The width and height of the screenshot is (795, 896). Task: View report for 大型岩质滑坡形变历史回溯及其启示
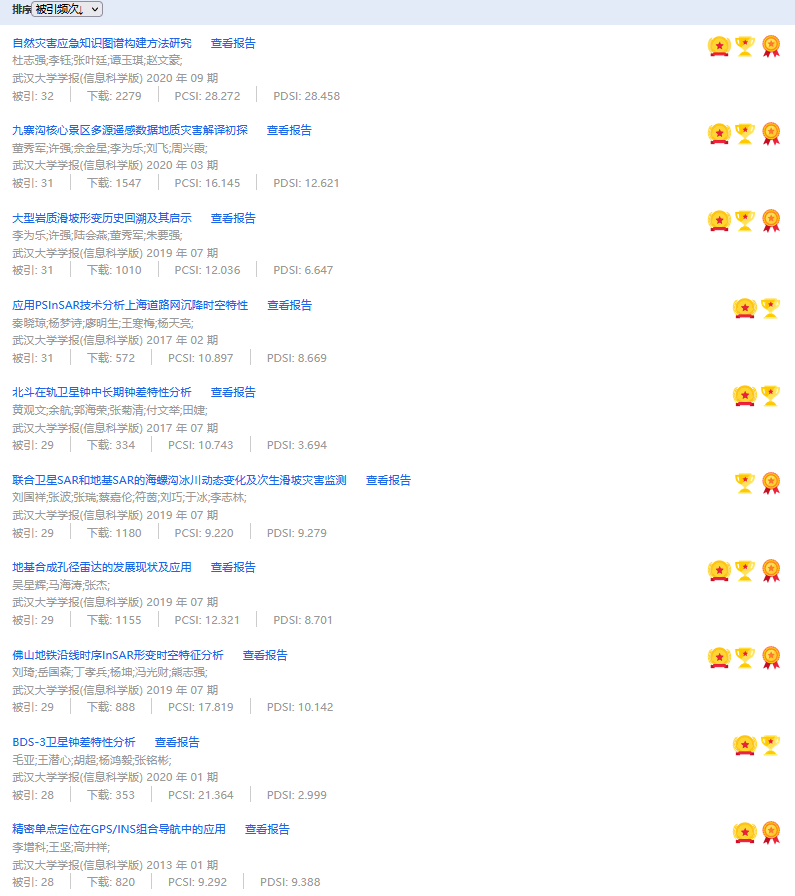pyautogui.click(x=233, y=218)
